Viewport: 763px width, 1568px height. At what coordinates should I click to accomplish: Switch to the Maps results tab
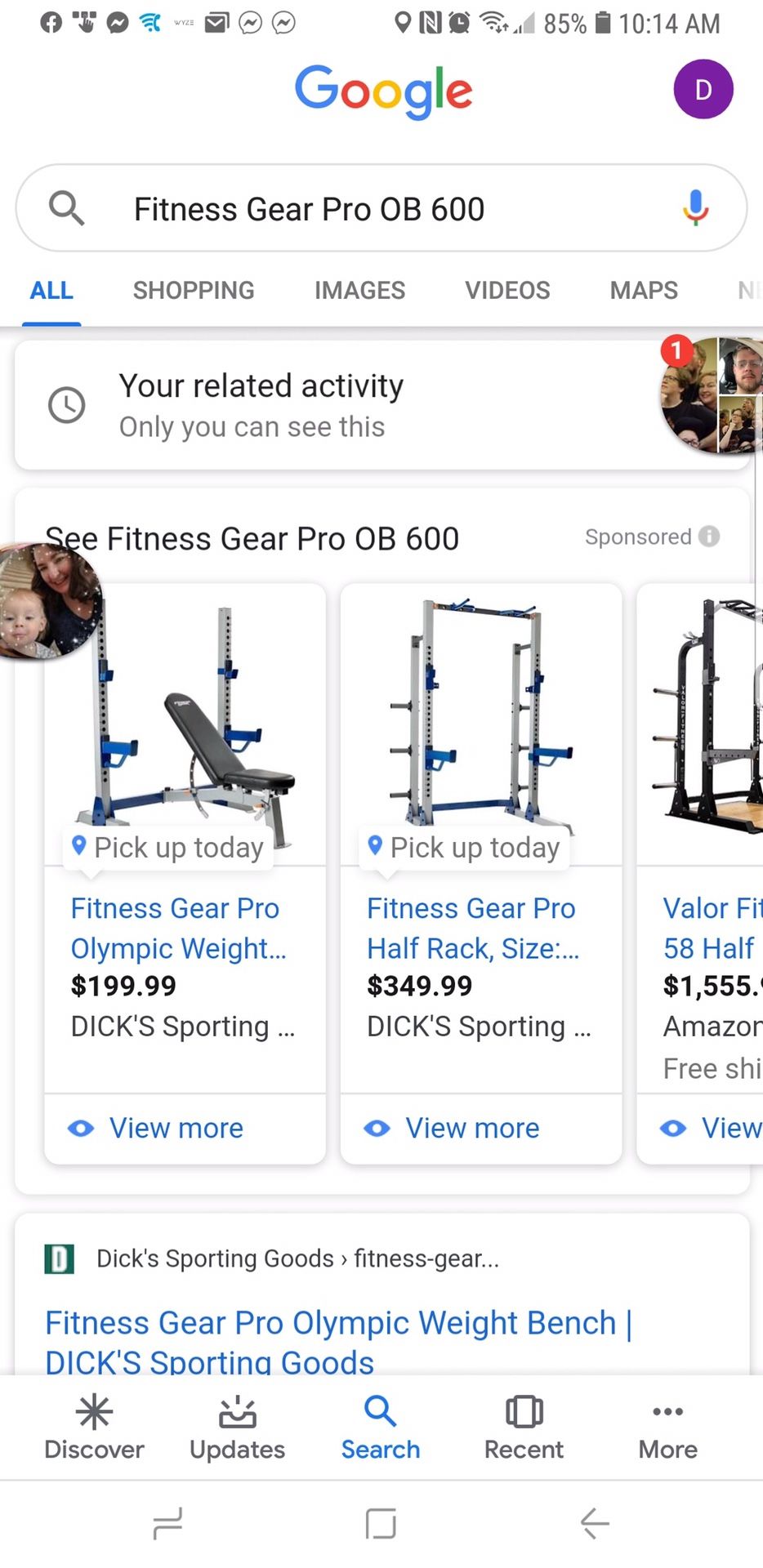pos(644,291)
